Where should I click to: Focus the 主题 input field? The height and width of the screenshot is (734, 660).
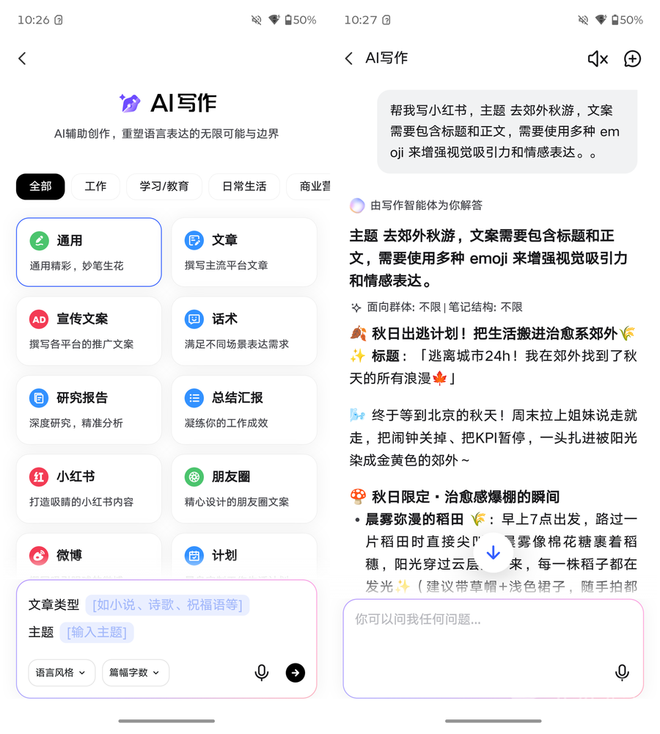pyautogui.click(x=97, y=632)
